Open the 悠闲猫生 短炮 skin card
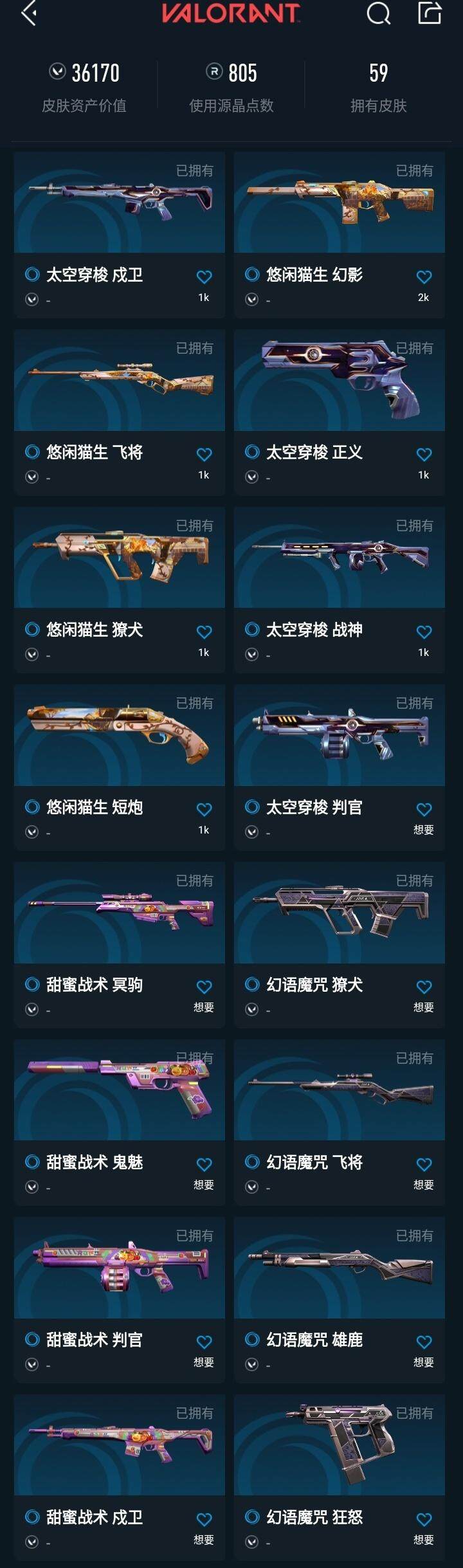The image size is (463, 1568). (x=120, y=736)
